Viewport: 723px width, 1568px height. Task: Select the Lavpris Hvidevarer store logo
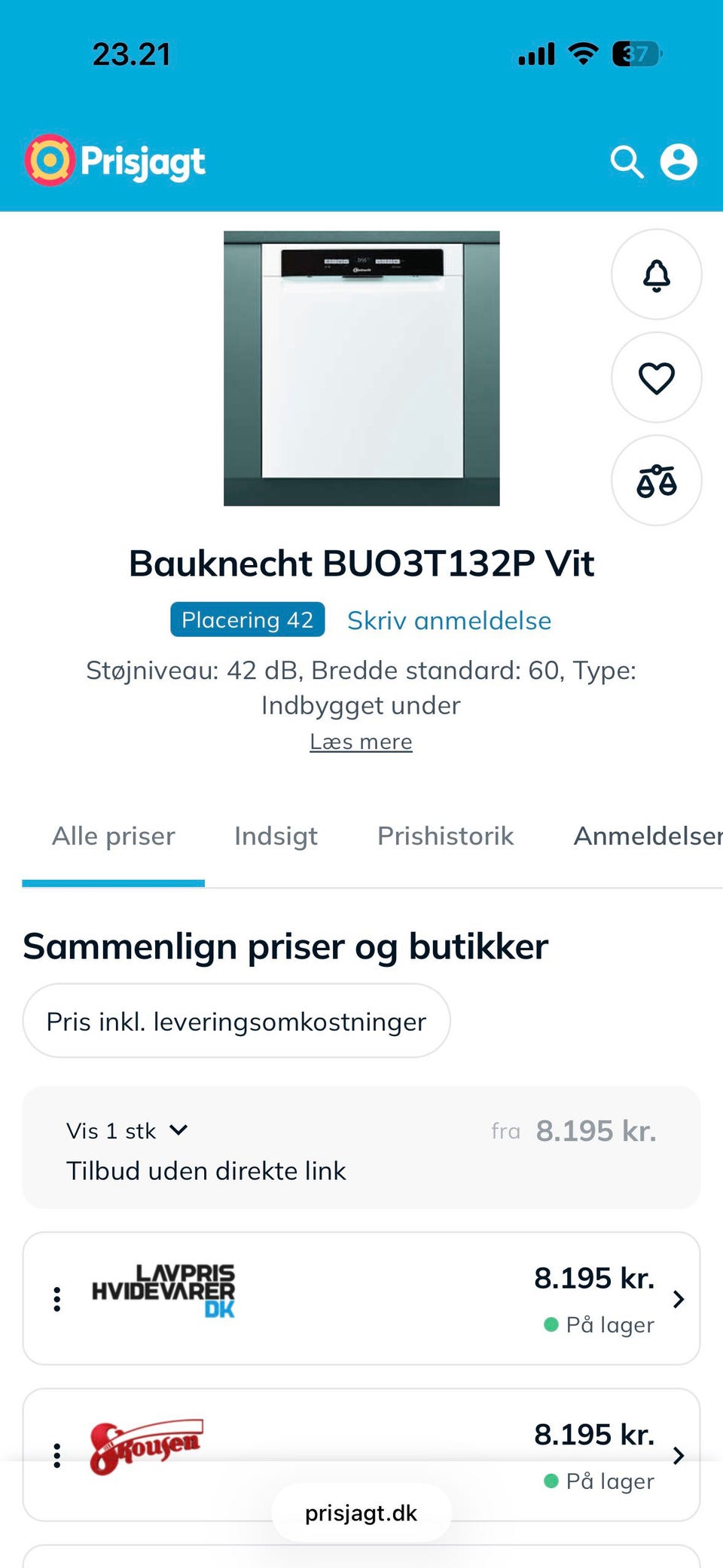point(164,1290)
